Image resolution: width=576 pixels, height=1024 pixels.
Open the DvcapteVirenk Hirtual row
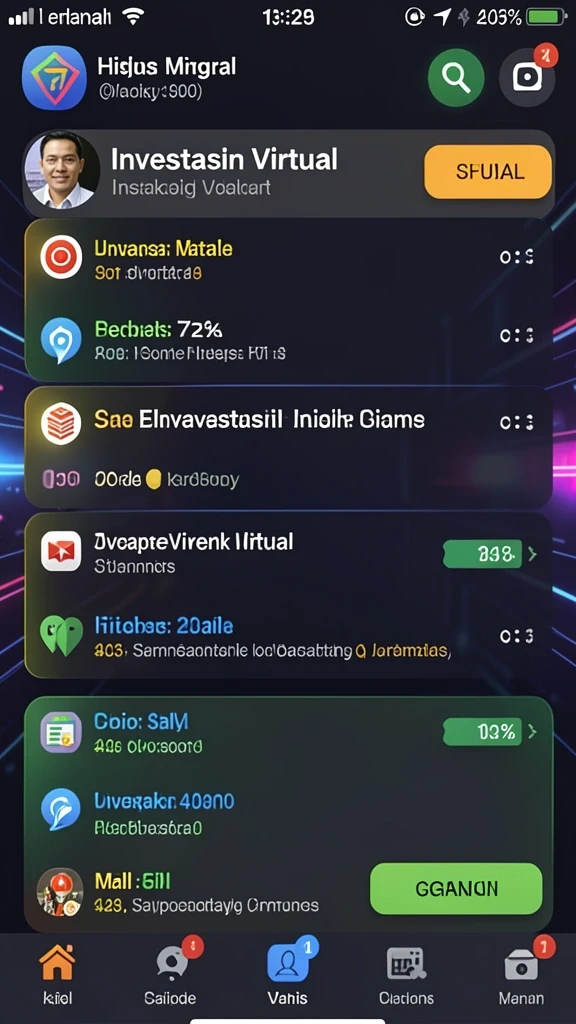click(x=288, y=552)
